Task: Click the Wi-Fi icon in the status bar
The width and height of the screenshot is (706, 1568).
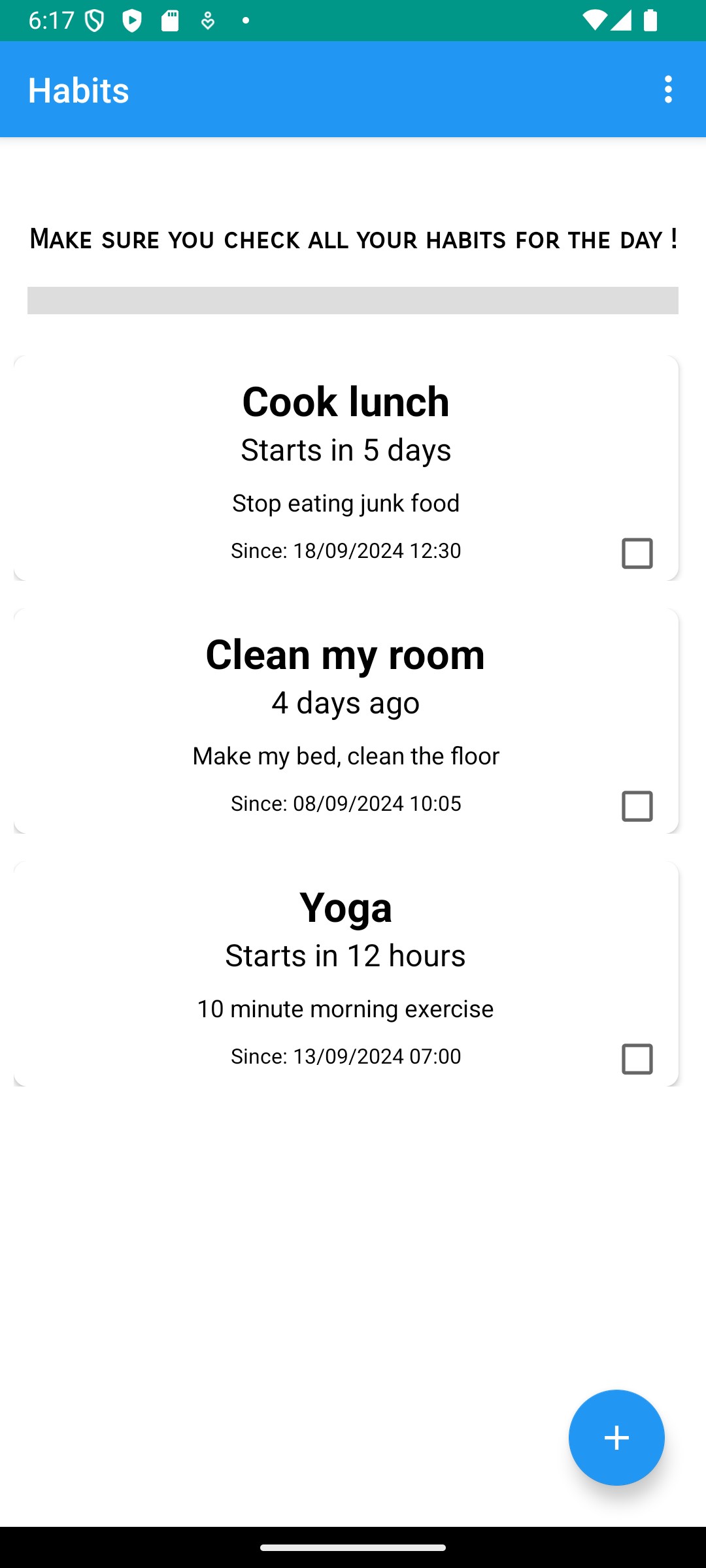Action: [596, 20]
